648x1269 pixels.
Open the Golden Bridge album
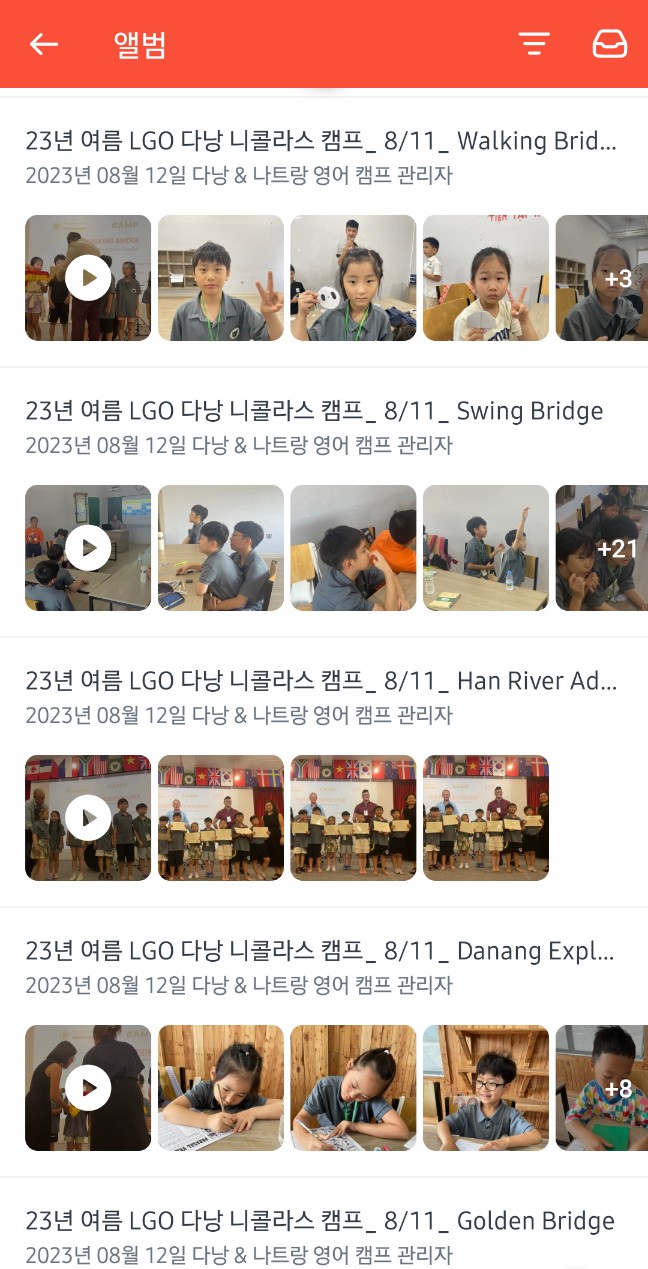(x=320, y=1222)
